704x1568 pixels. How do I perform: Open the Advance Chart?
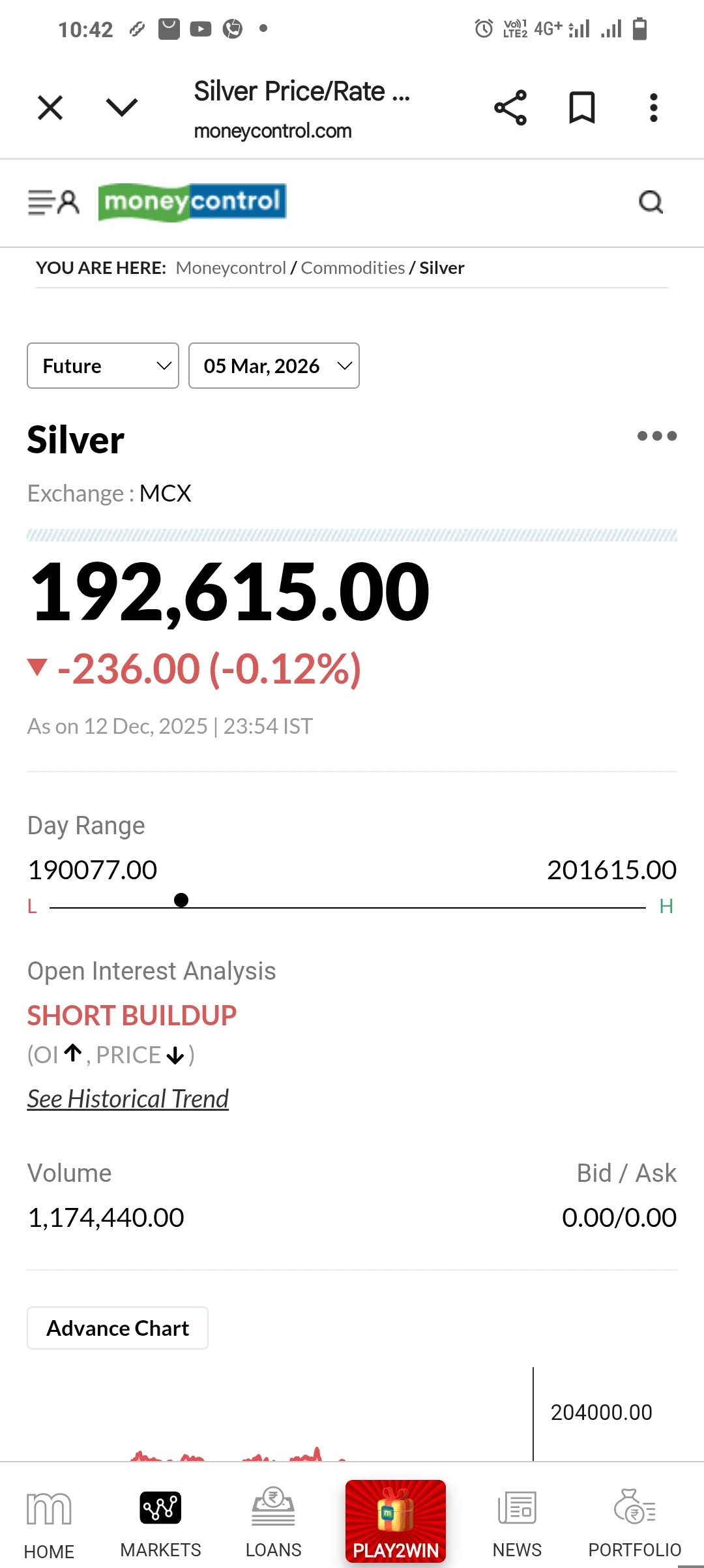pos(117,1328)
